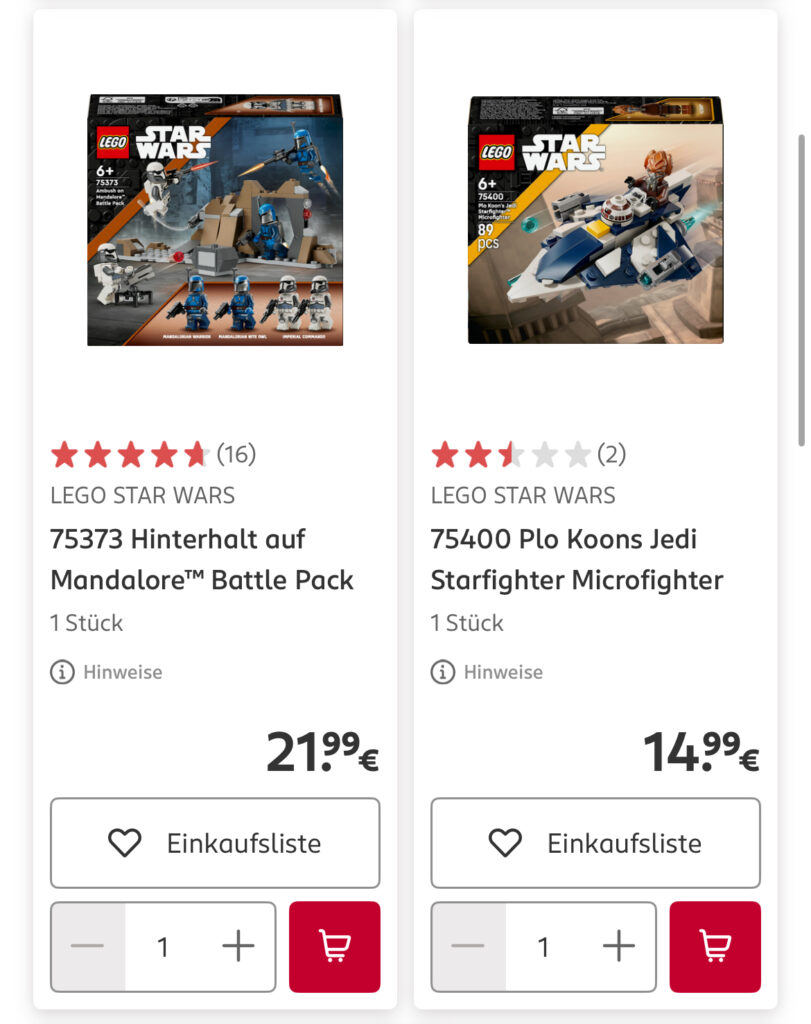Select the quantity field of Plo Koons Microfighter
Viewport: 811px width, 1024px height.
pos(543,947)
